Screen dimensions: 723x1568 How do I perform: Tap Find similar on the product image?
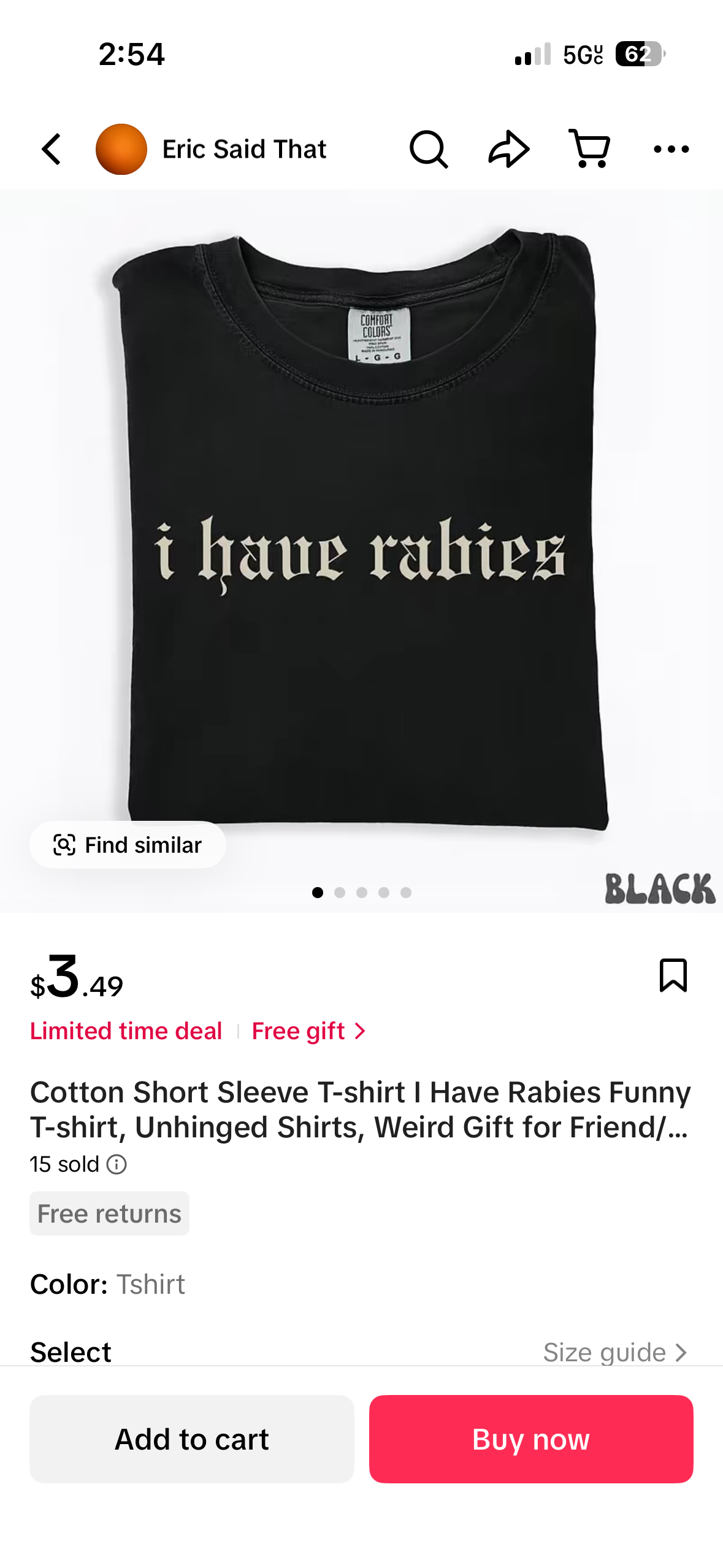pyautogui.click(x=128, y=845)
